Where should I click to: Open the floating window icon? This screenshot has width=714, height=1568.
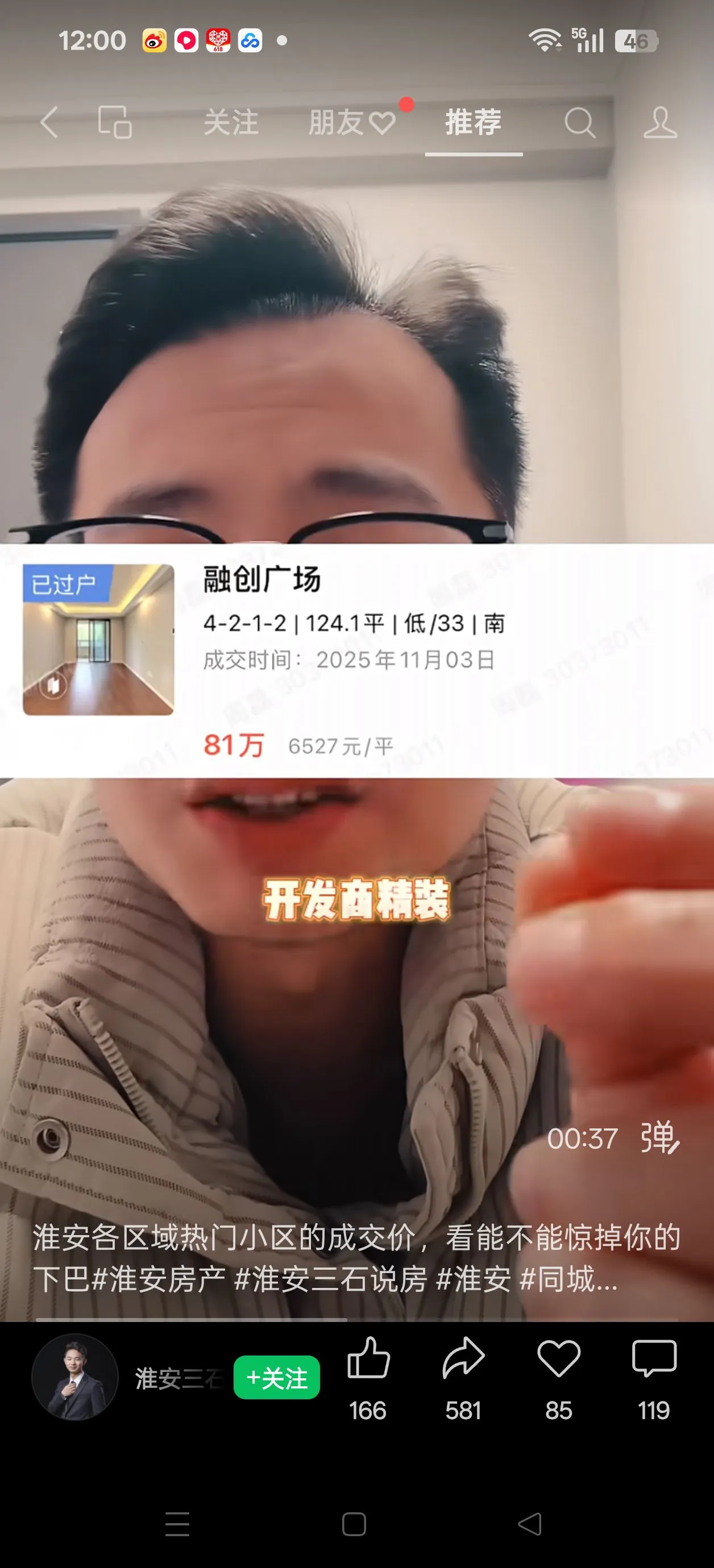(x=115, y=122)
